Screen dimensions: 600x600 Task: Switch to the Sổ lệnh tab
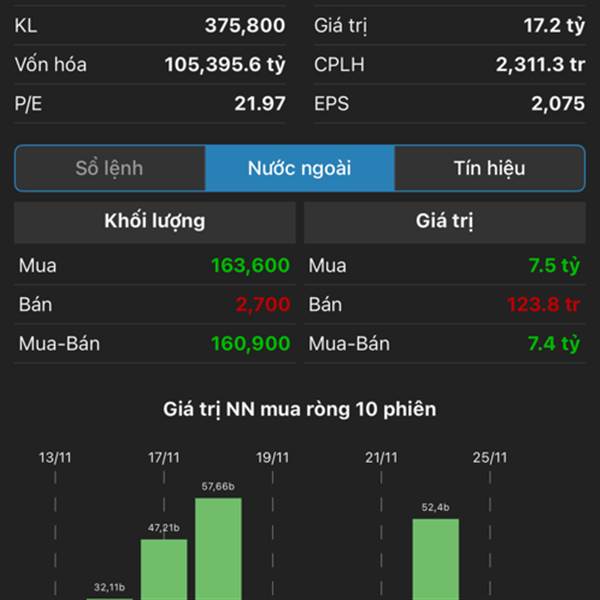(110, 168)
